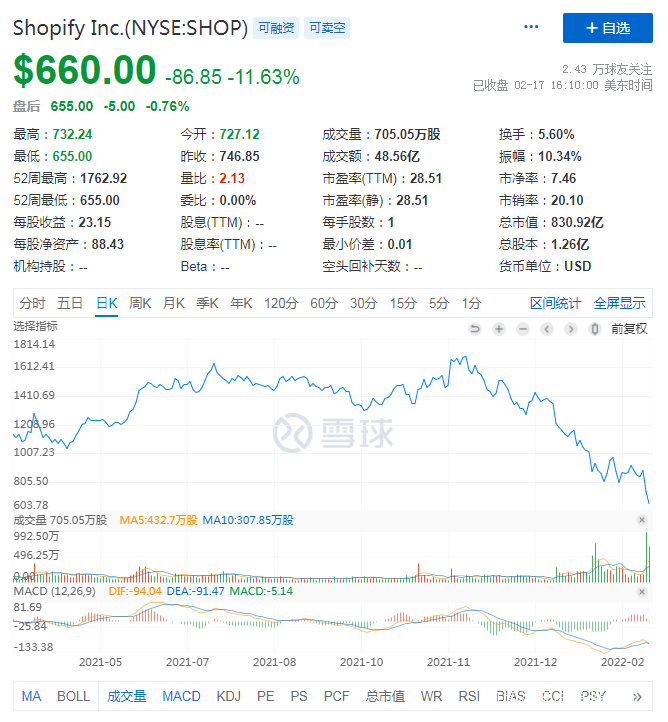The image size is (668, 722).
Task: Show more indicators with double arrow
Action: (x=637, y=696)
